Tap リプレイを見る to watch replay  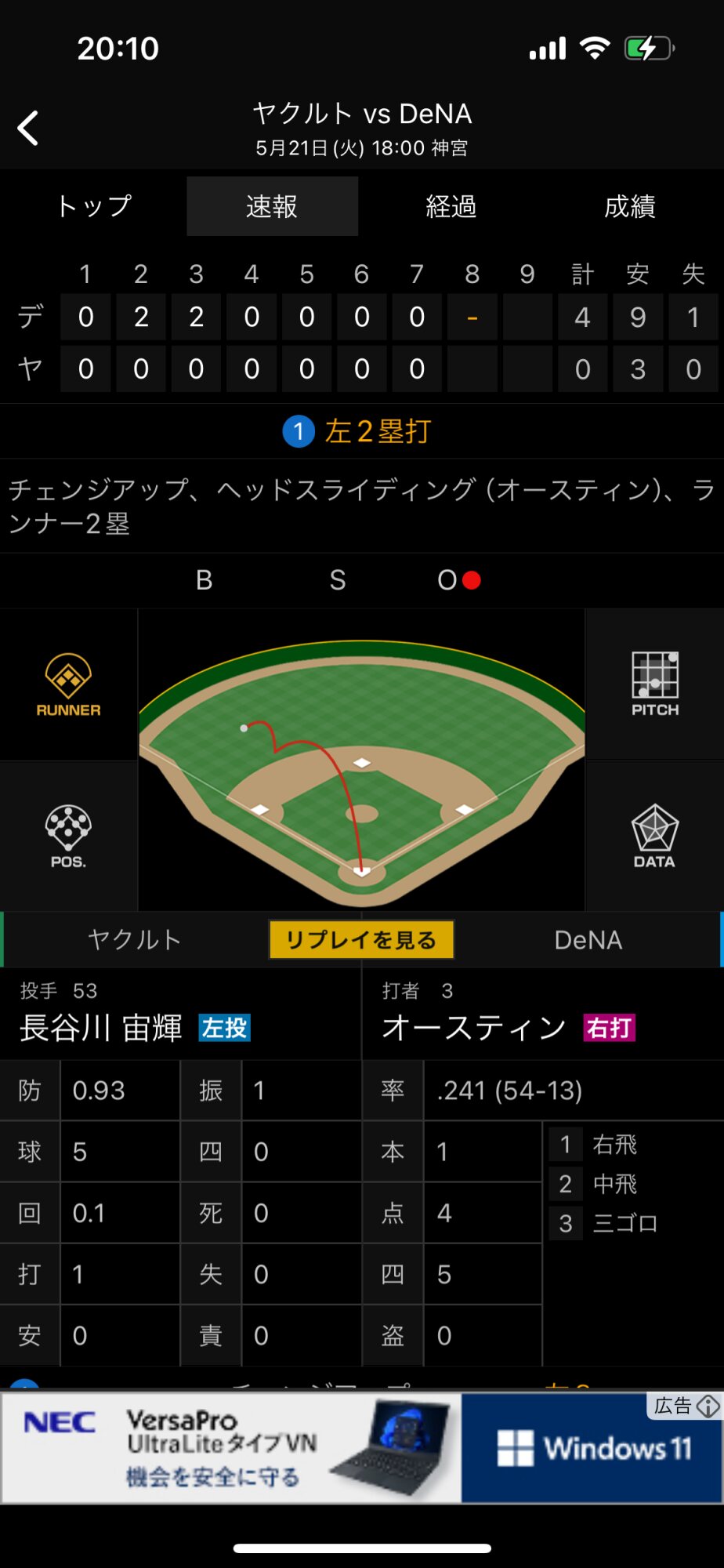[x=361, y=939]
